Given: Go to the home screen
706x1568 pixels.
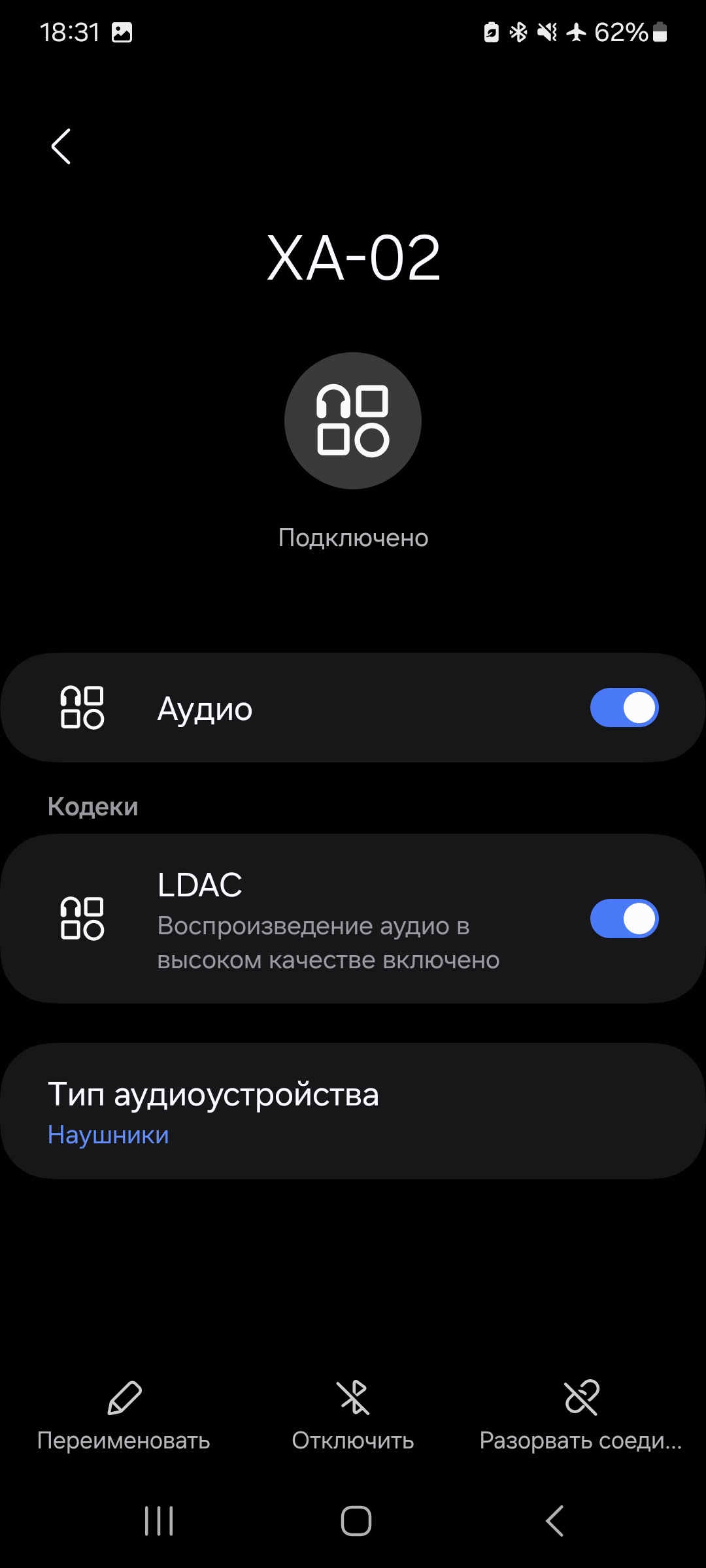Looking at the screenshot, I should pyautogui.click(x=356, y=1520).
